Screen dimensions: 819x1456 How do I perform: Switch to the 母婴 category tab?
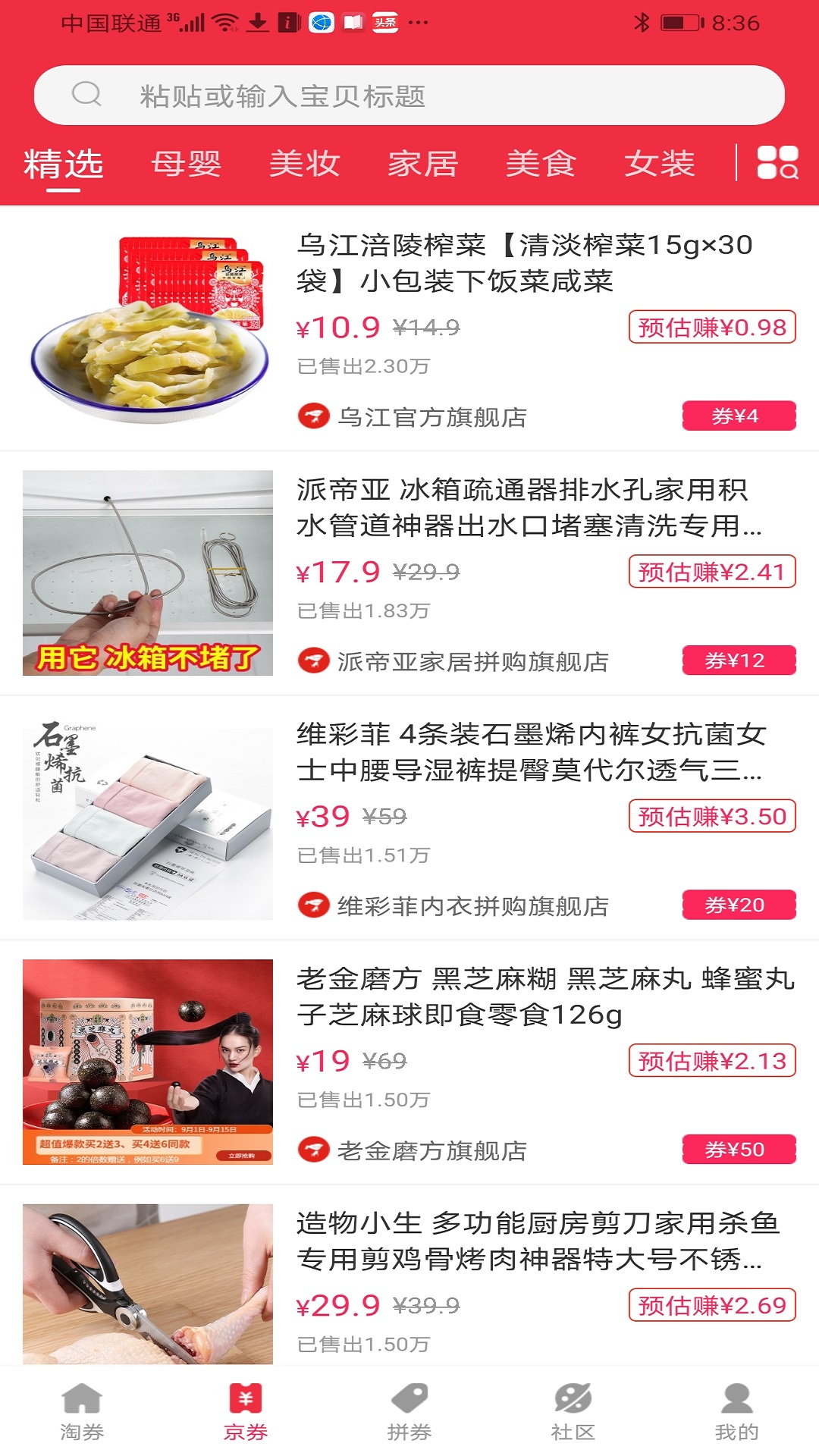pos(186,164)
